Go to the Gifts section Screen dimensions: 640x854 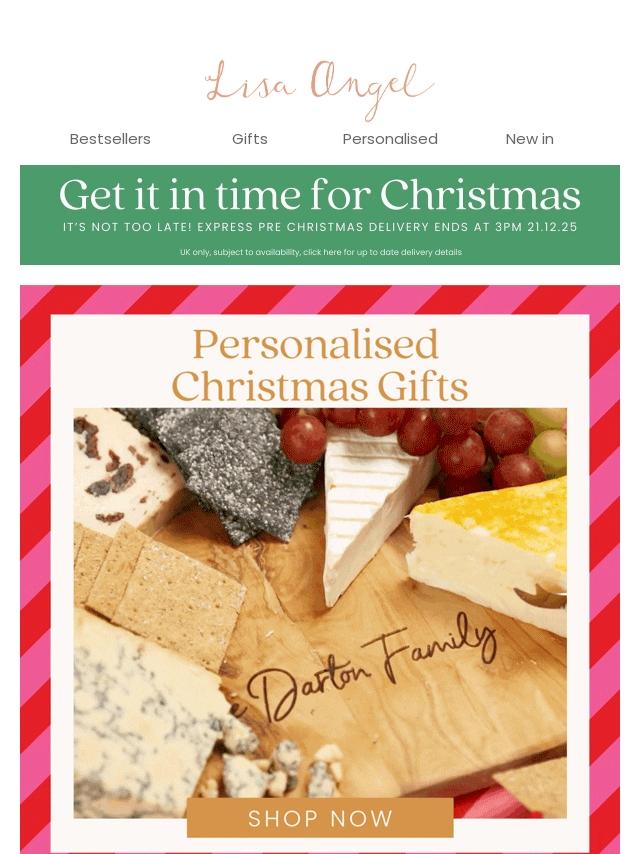point(250,139)
